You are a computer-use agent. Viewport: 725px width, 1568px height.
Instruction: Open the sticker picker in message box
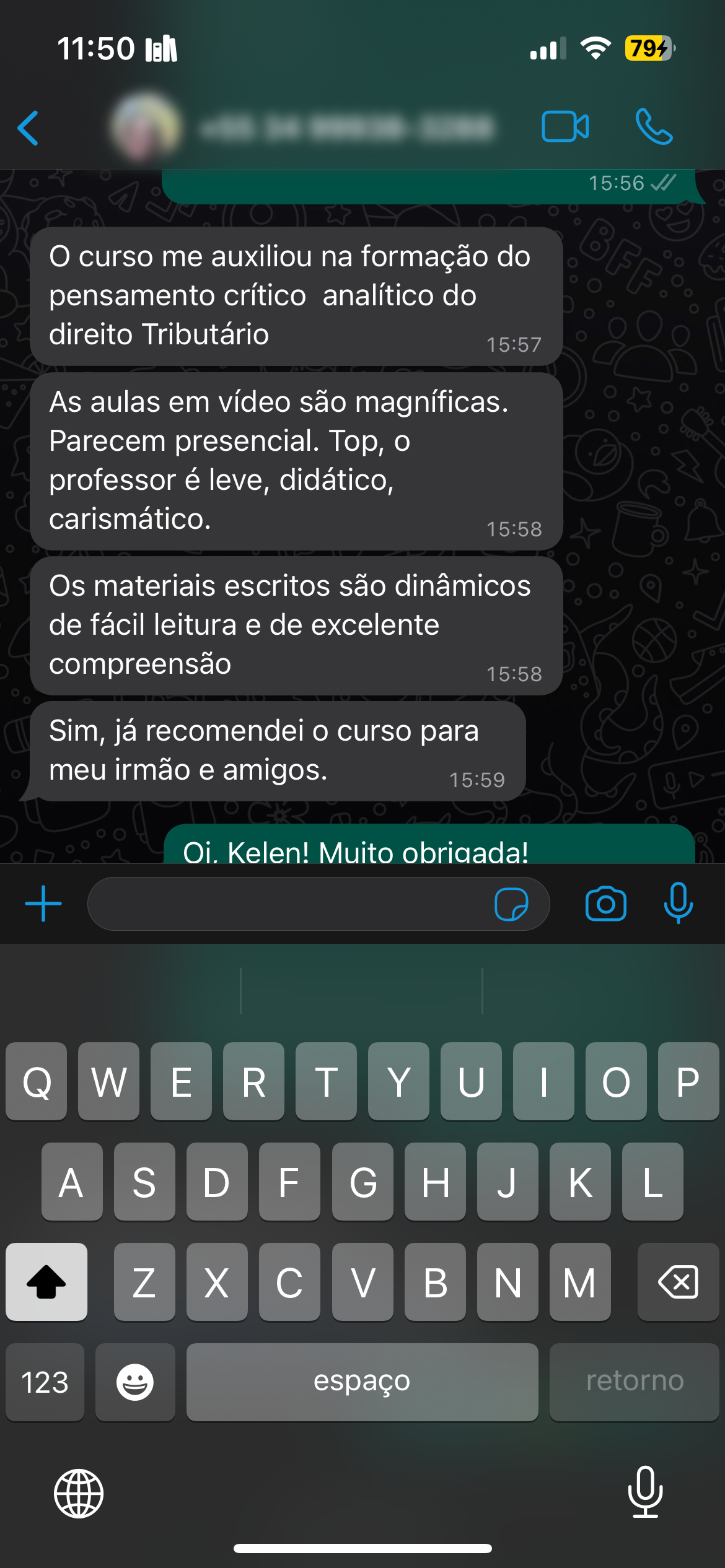511,904
